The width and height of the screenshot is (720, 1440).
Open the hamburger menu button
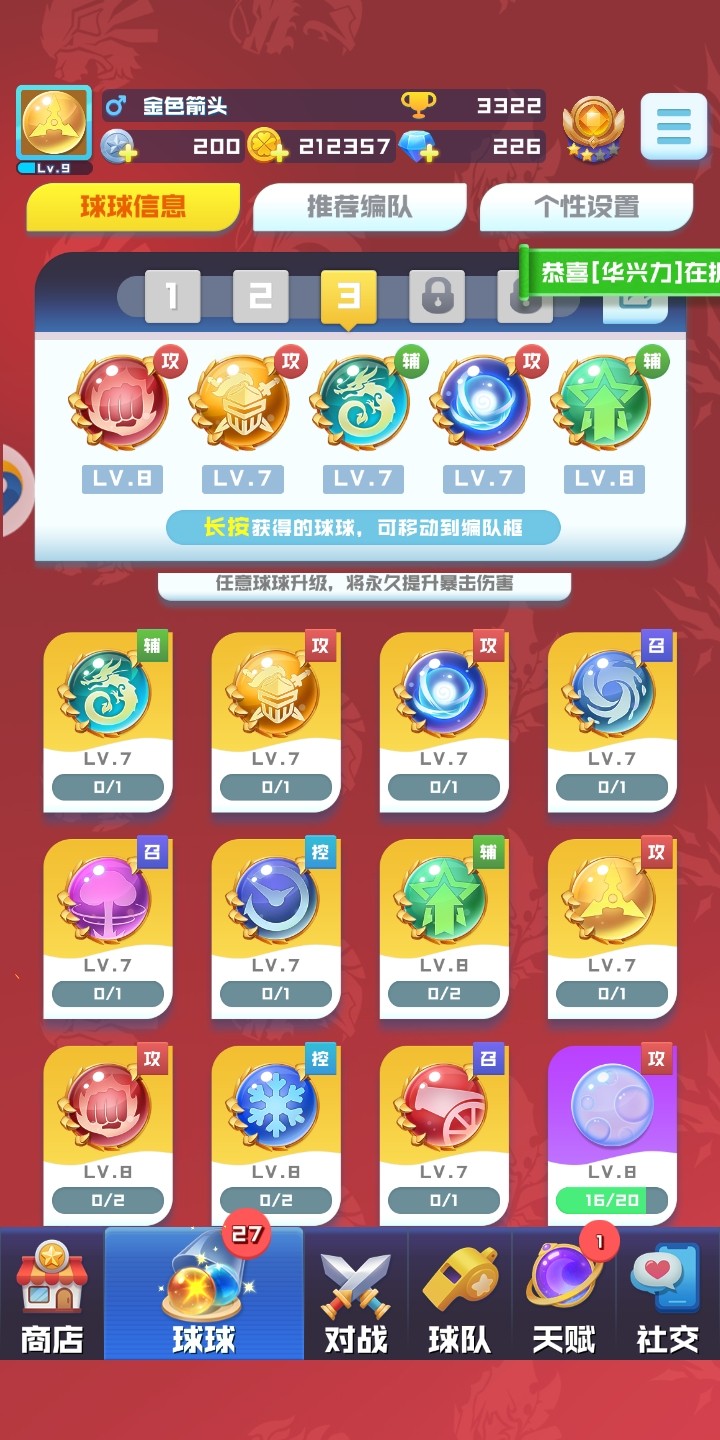[x=673, y=127]
